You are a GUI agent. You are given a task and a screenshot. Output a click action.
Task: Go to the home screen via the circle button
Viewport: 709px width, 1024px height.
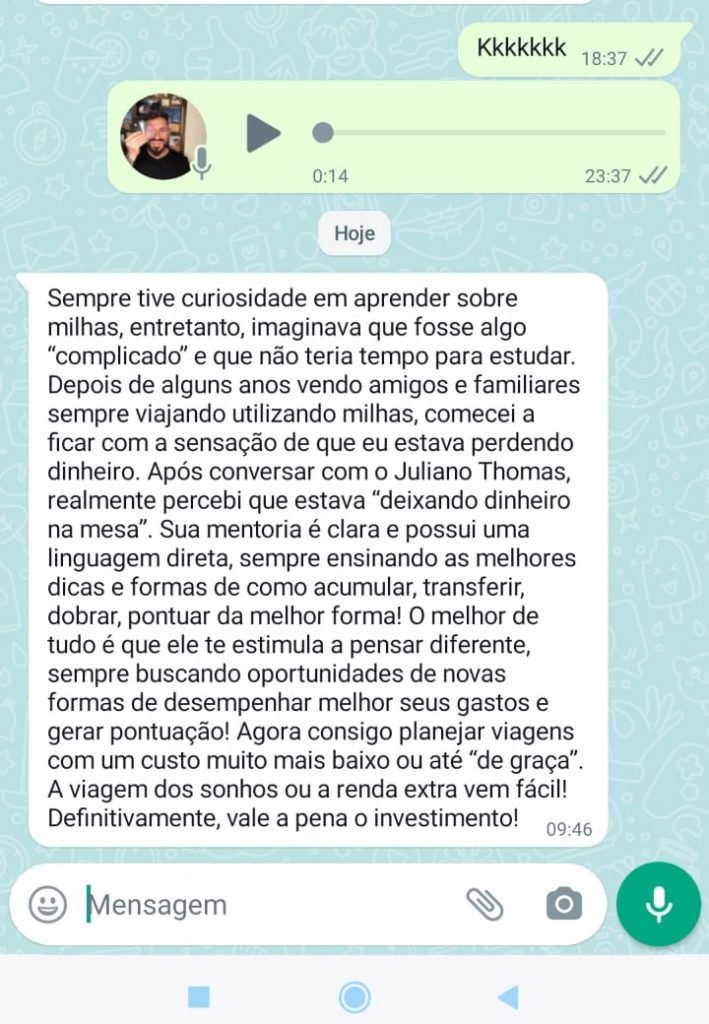click(x=354, y=996)
